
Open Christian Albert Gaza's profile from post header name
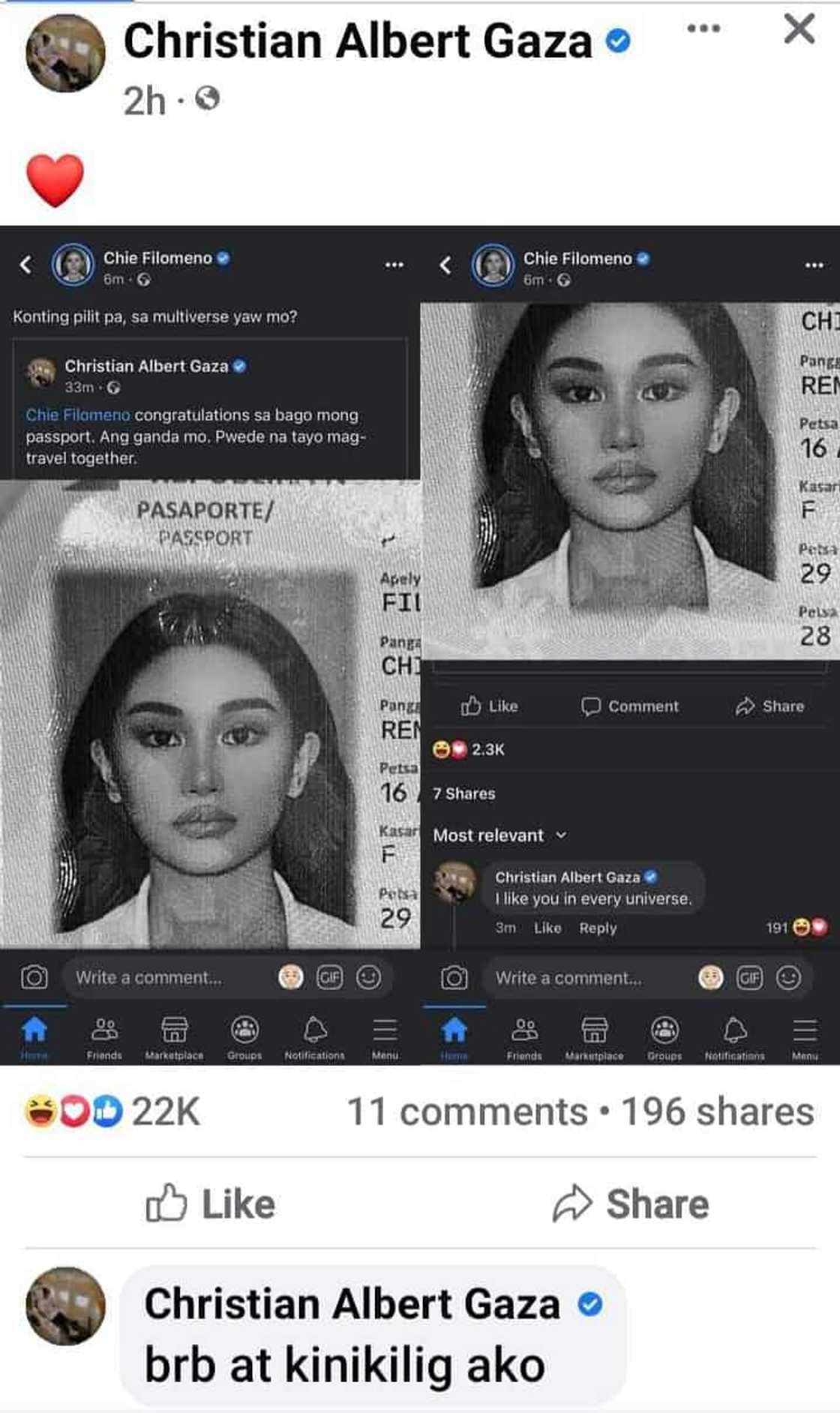[357, 40]
